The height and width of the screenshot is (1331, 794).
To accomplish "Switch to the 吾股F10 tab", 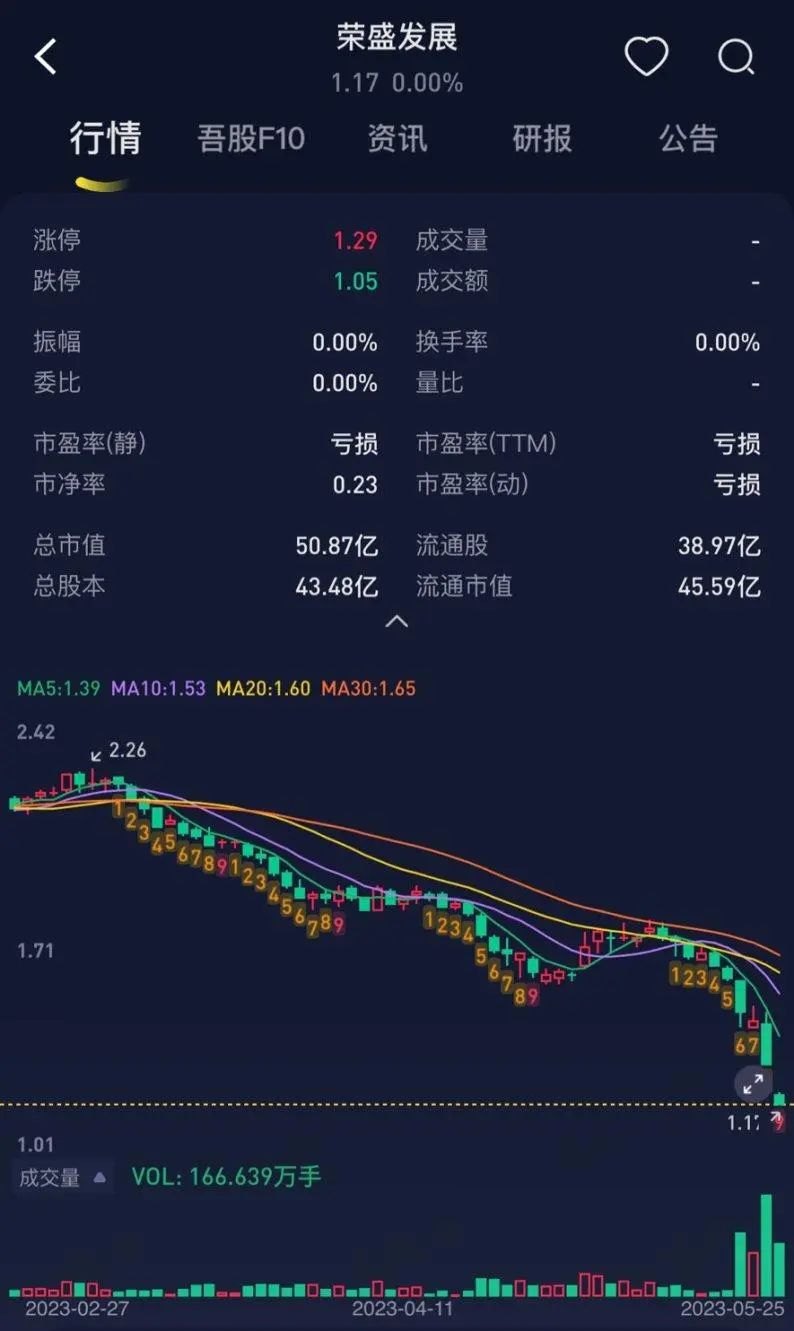I will (x=251, y=138).
